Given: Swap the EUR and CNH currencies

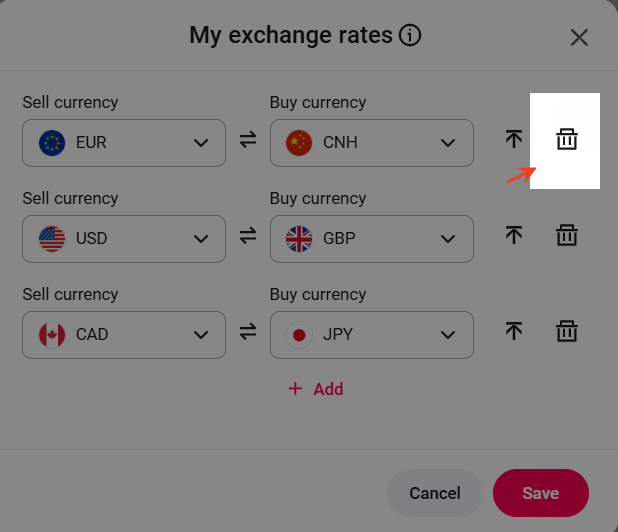Looking at the screenshot, I should [248, 141].
